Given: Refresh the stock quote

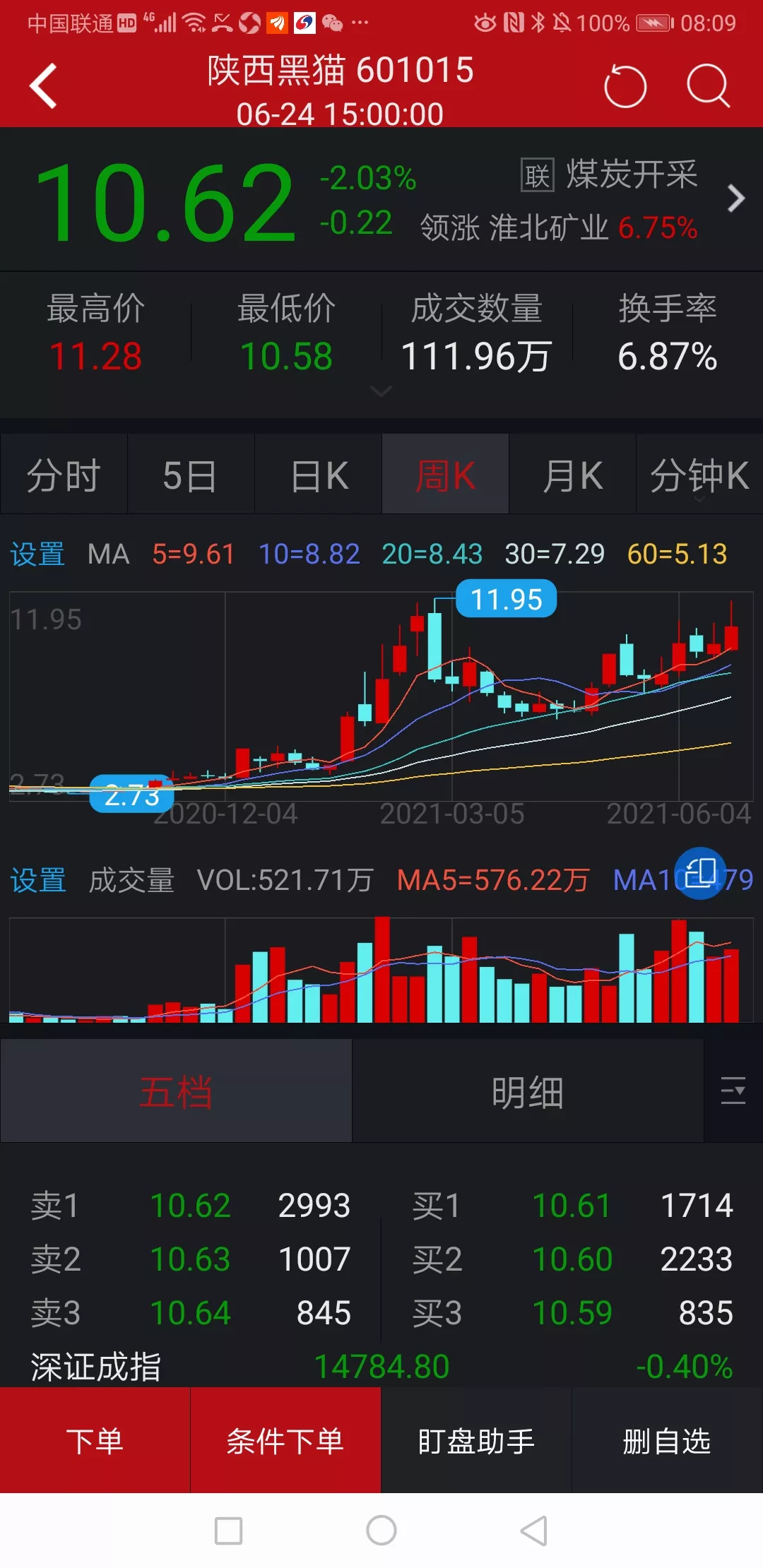Looking at the screenshot, I should (625, 86).
